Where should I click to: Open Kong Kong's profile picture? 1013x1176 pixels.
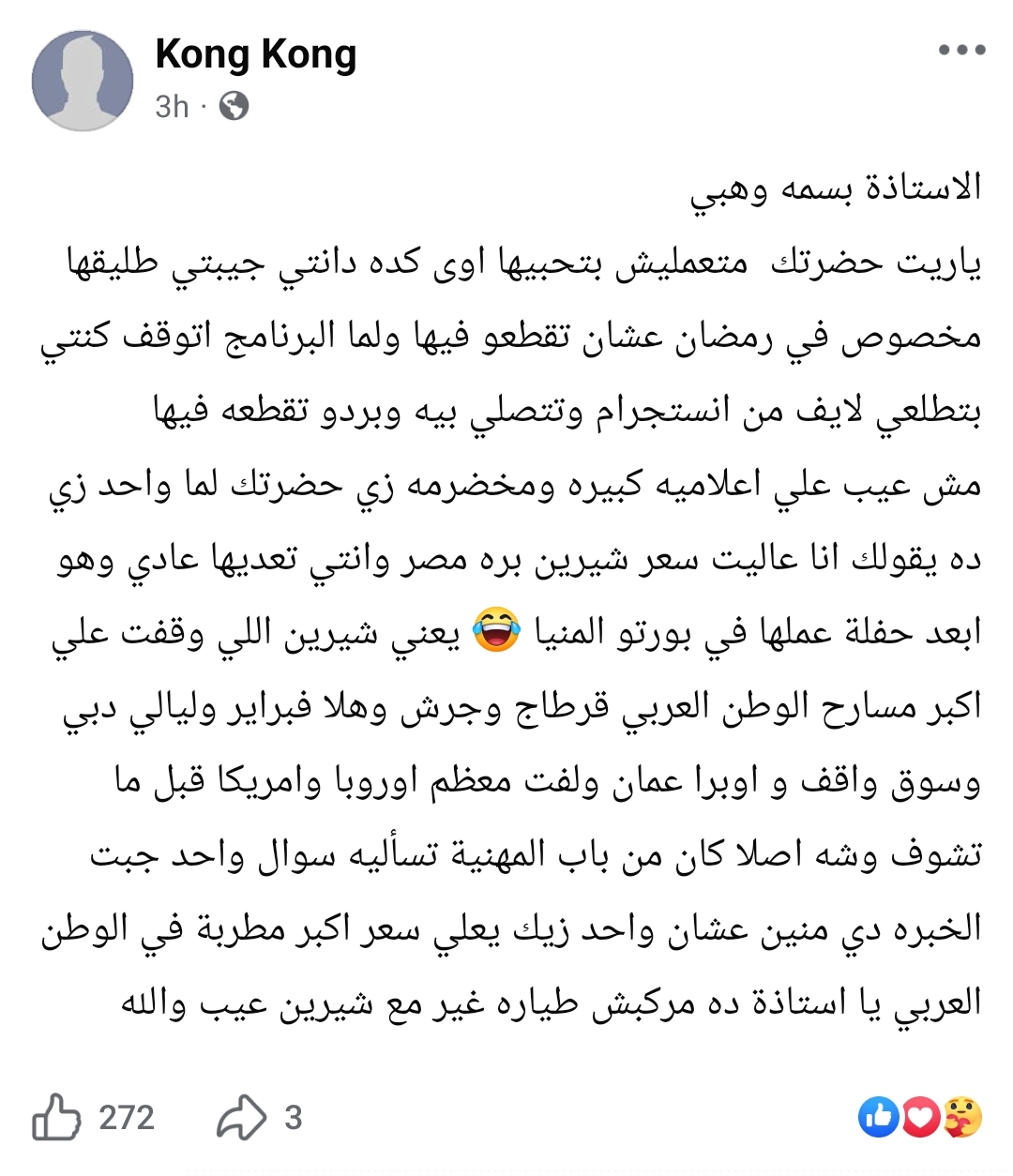tap(83, 81)
